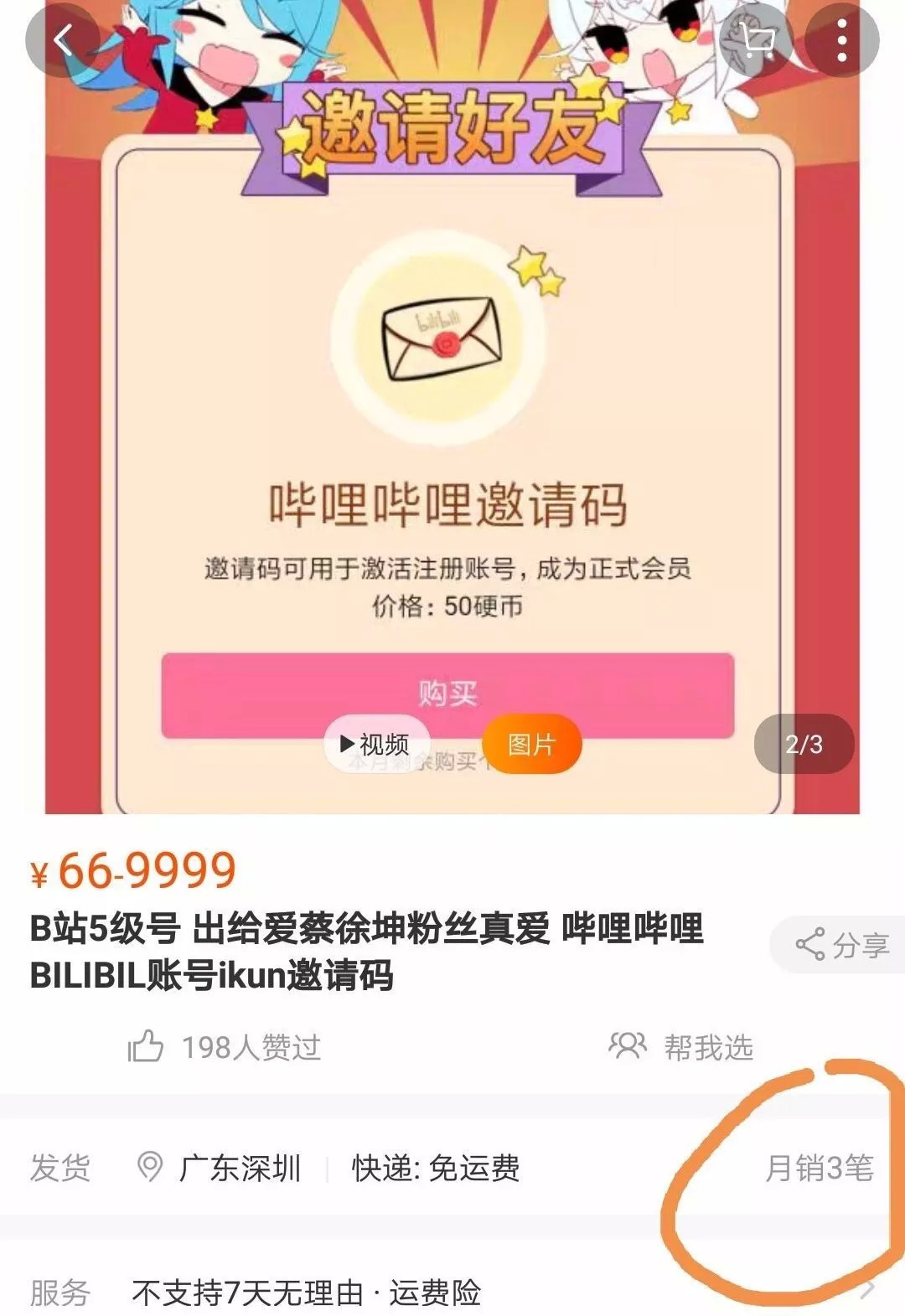Open the shopping cart icon
The image size is (905, 1316).
point(757,39)
